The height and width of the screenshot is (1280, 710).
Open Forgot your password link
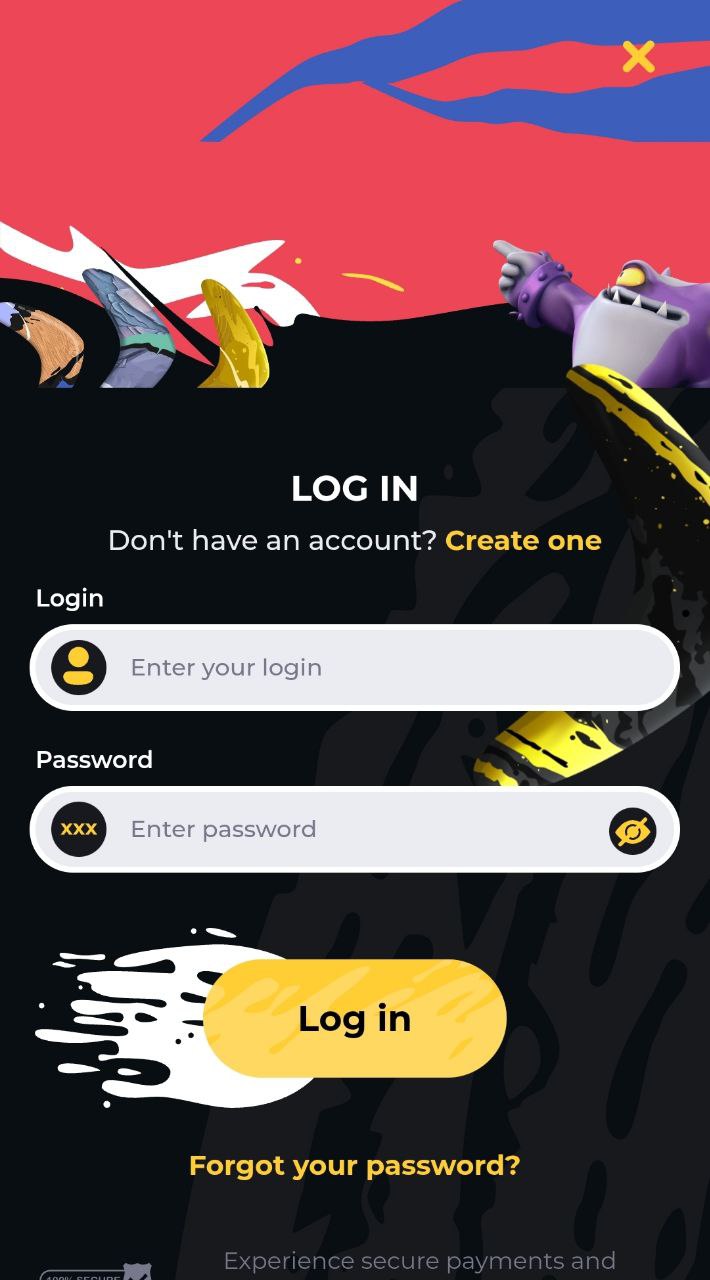tap(355, 1166)
